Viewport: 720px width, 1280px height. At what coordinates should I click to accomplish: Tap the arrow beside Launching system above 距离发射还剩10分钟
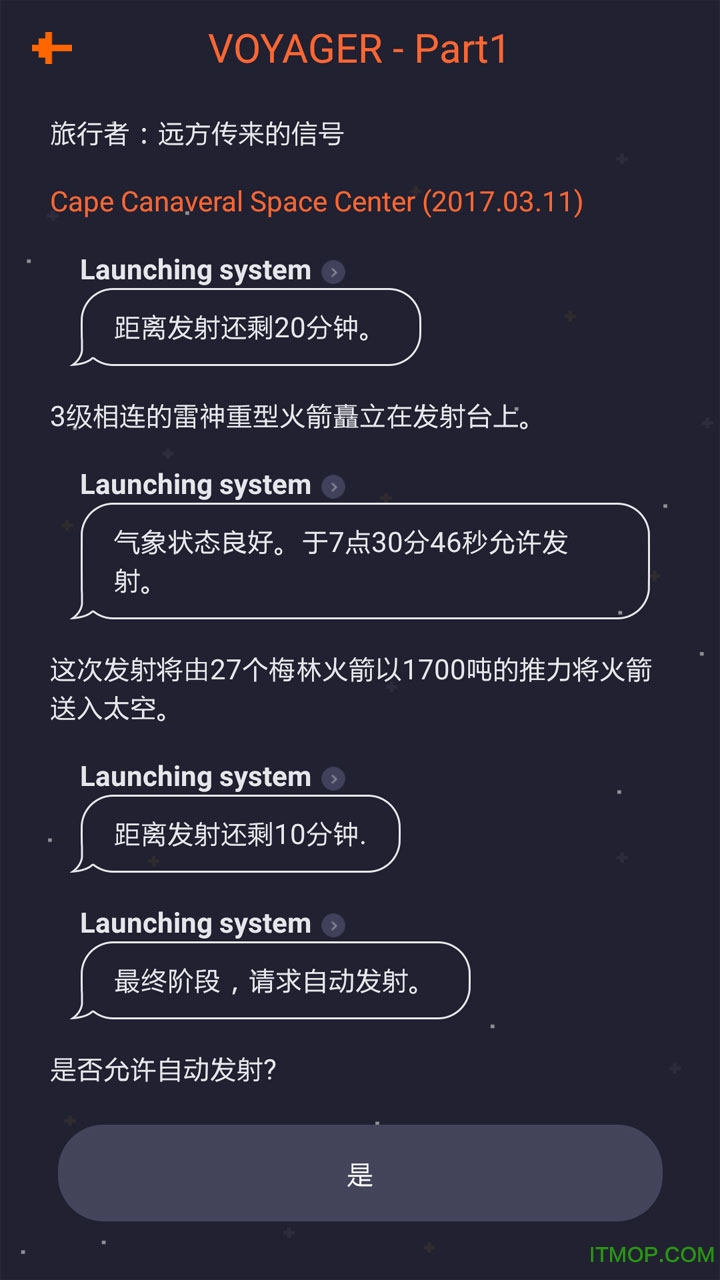coord(334,778)
